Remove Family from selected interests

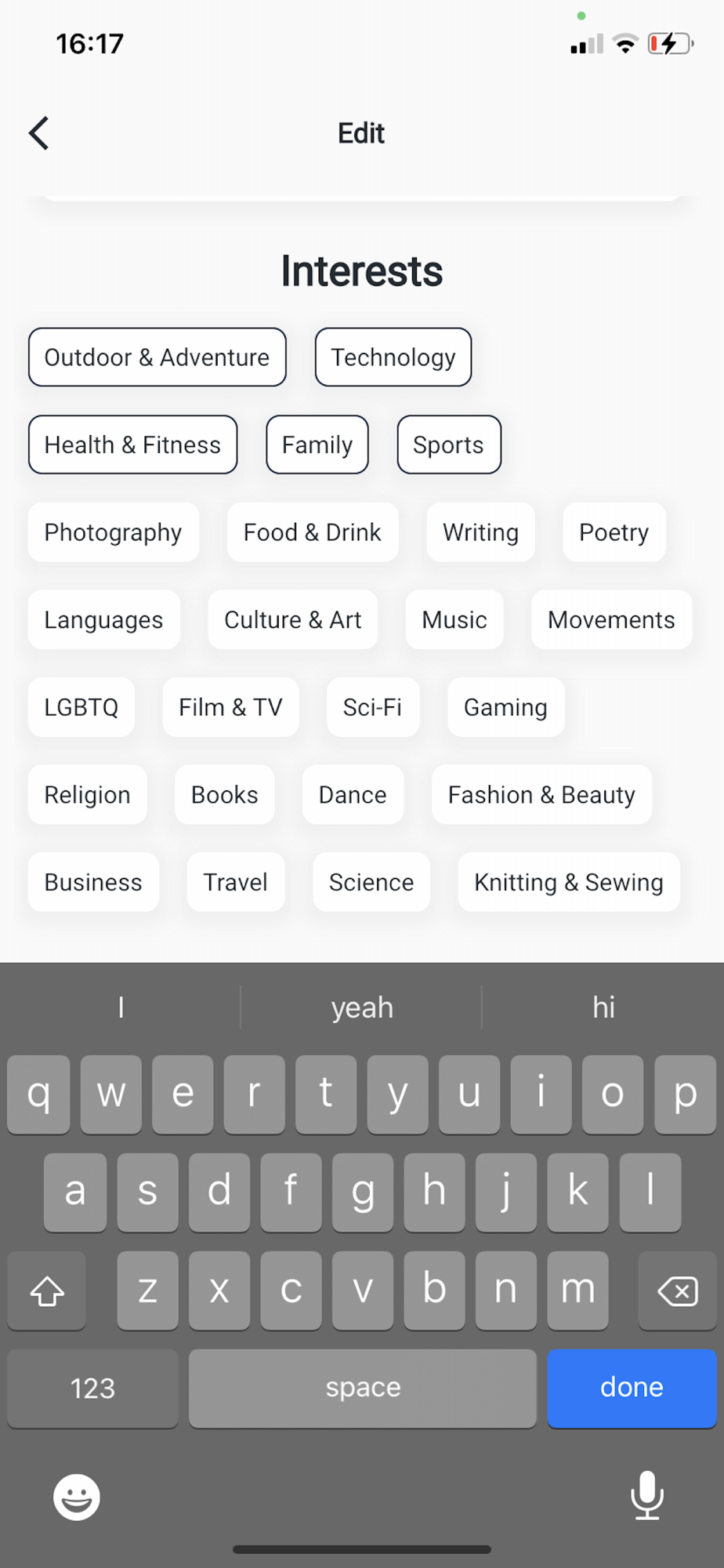click(x=317, y=445)
